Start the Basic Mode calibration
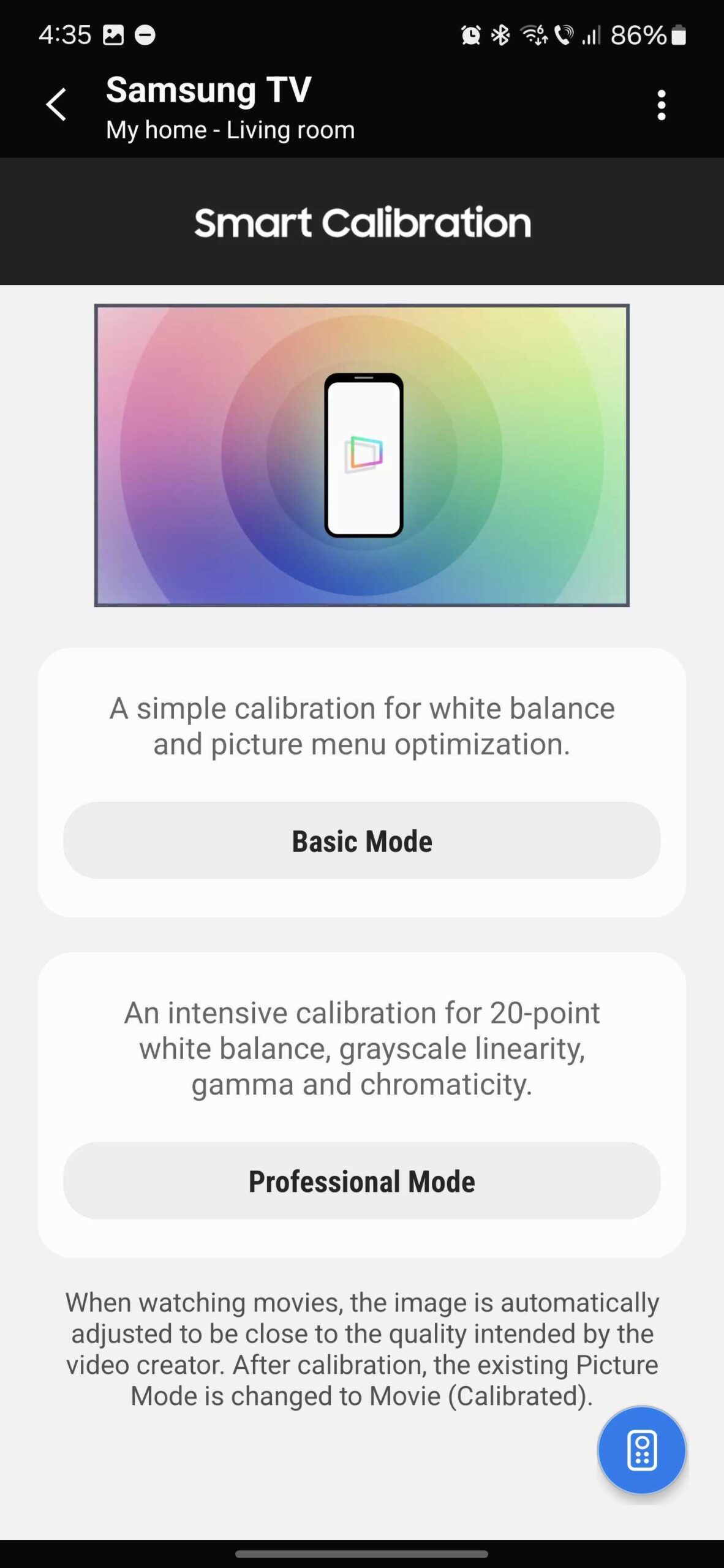 361,840
